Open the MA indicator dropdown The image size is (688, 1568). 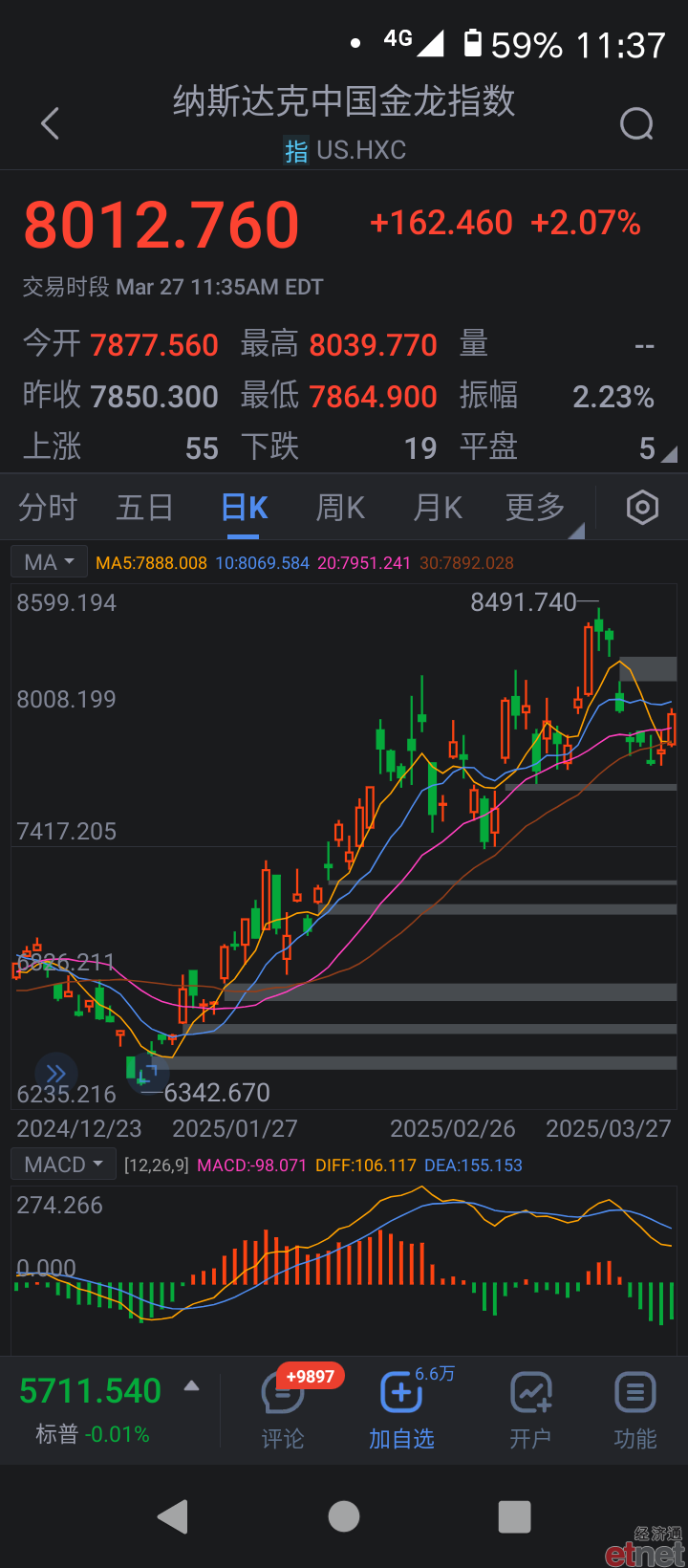(x=49, y=562)
